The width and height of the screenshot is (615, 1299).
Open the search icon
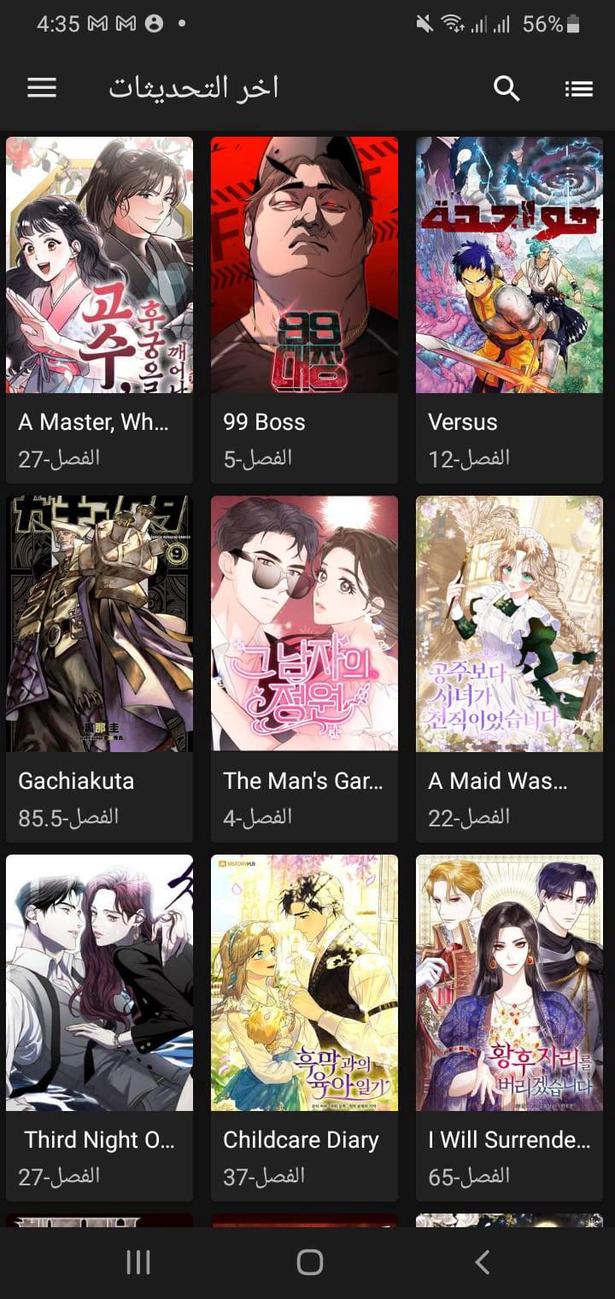(x=507, y=88)
